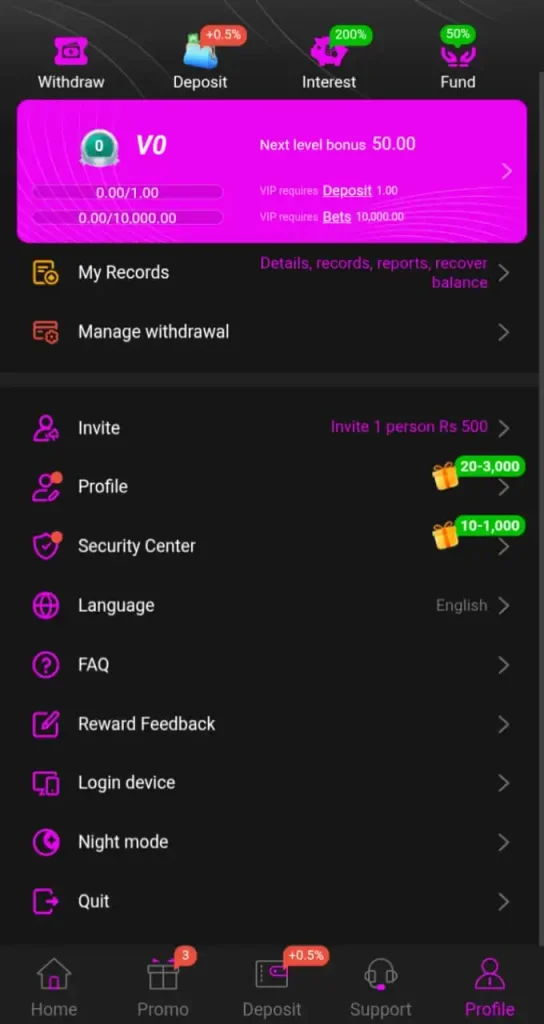
Task: Open Night mode settings
Action: click(272, 842)
